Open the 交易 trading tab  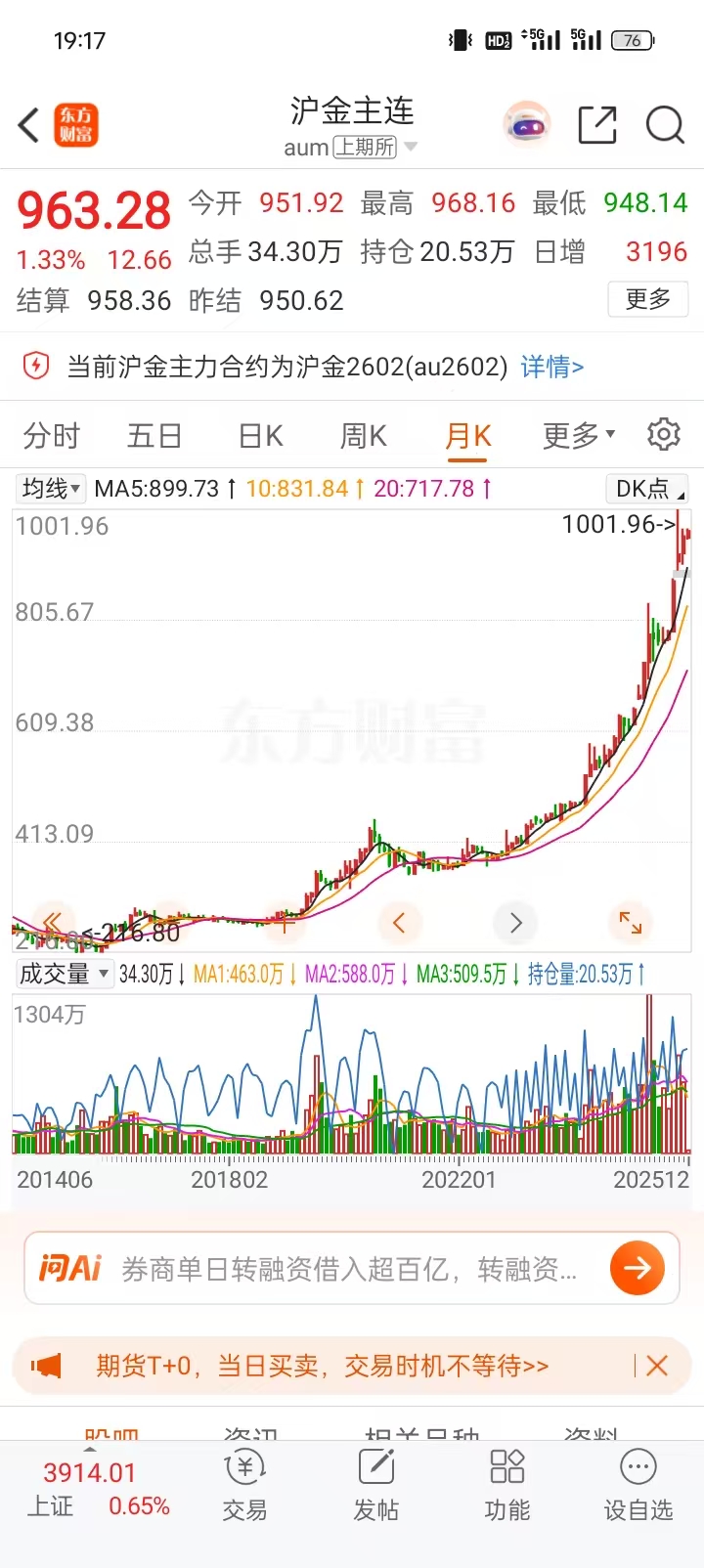click(x=244, y=1486)
